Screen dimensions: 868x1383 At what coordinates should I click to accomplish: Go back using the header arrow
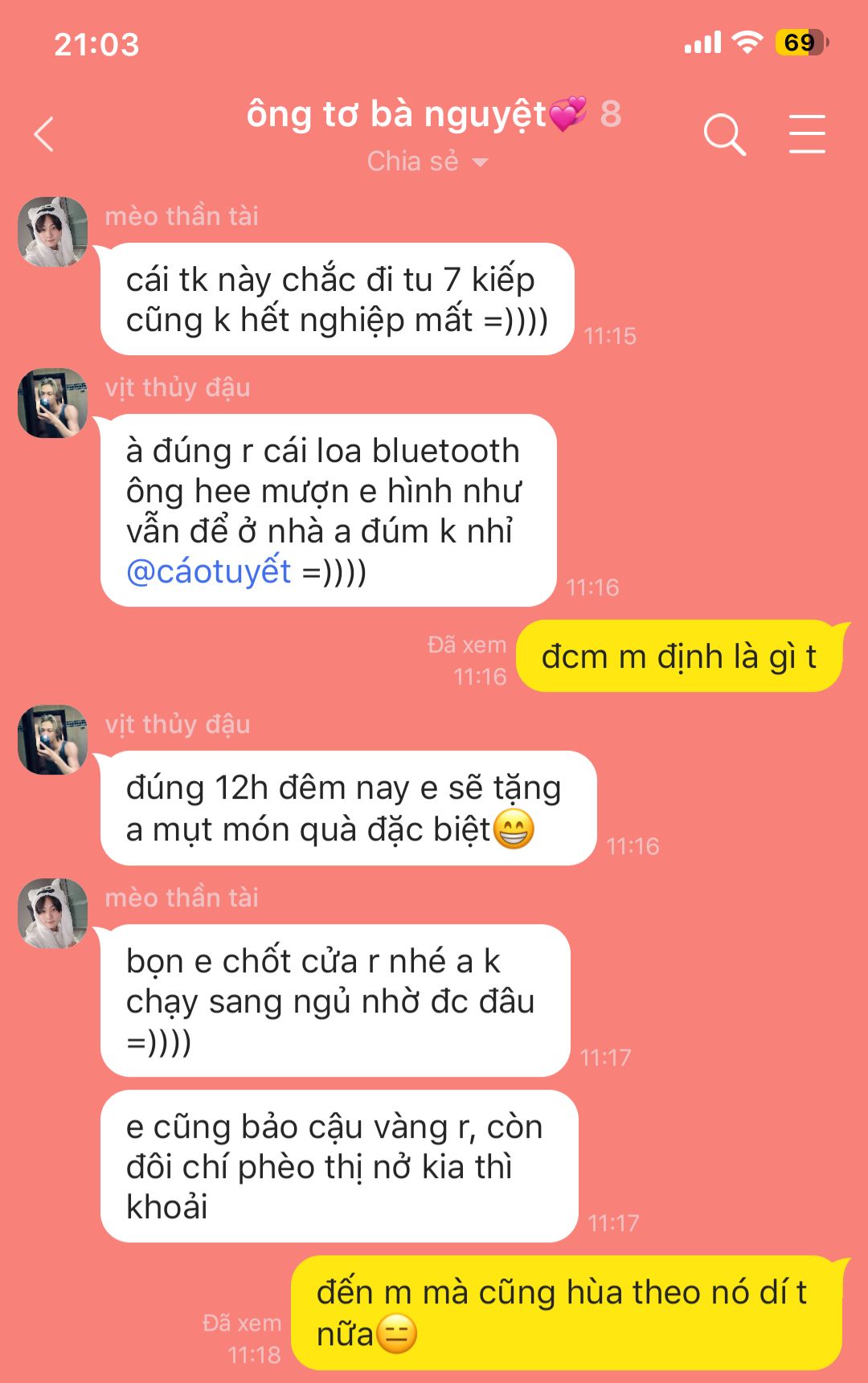pos(44,134)
